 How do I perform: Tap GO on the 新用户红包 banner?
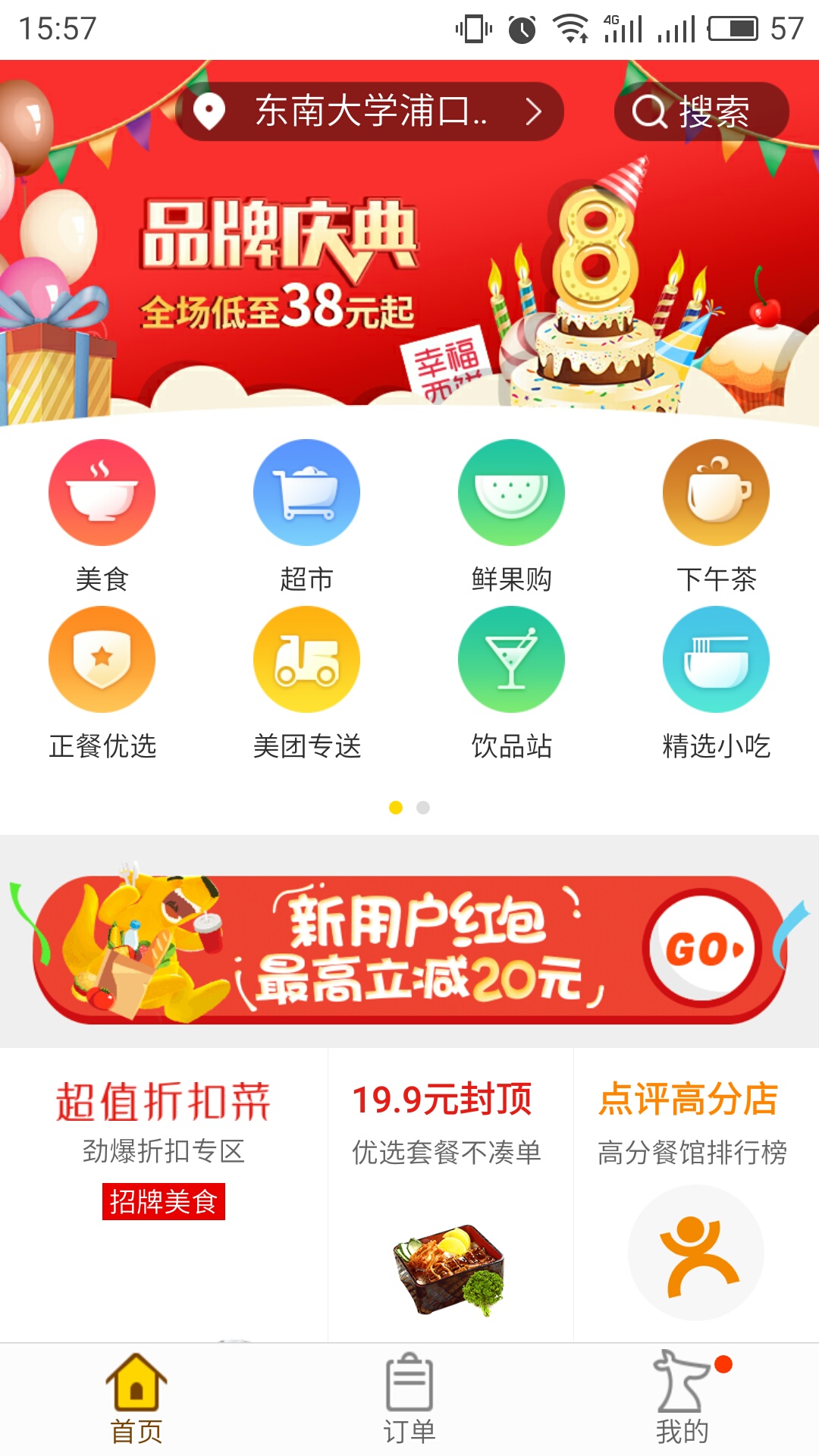[x=703, y=949]
